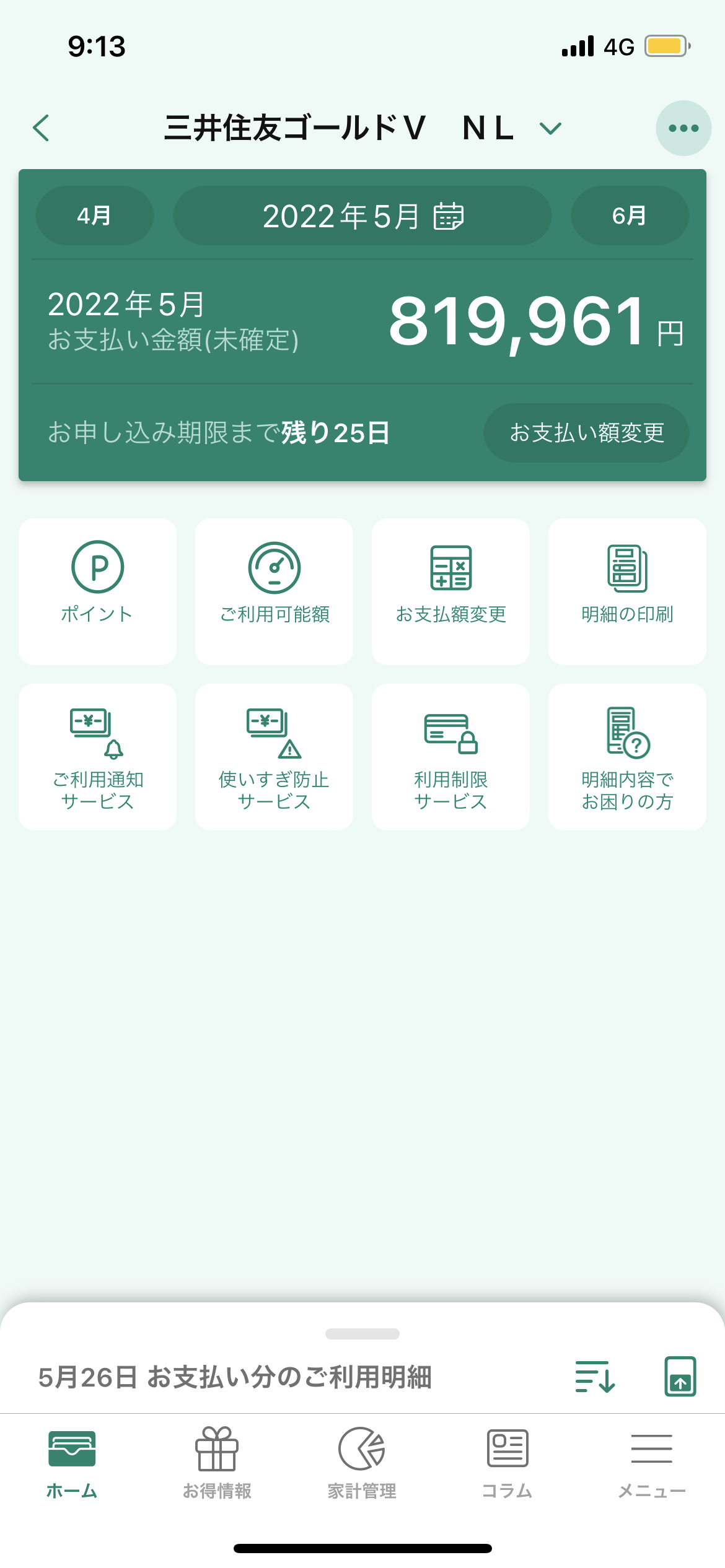725x1568 pixels.
Task: Switch to the 4月 statement
Action: click(95, 216)
